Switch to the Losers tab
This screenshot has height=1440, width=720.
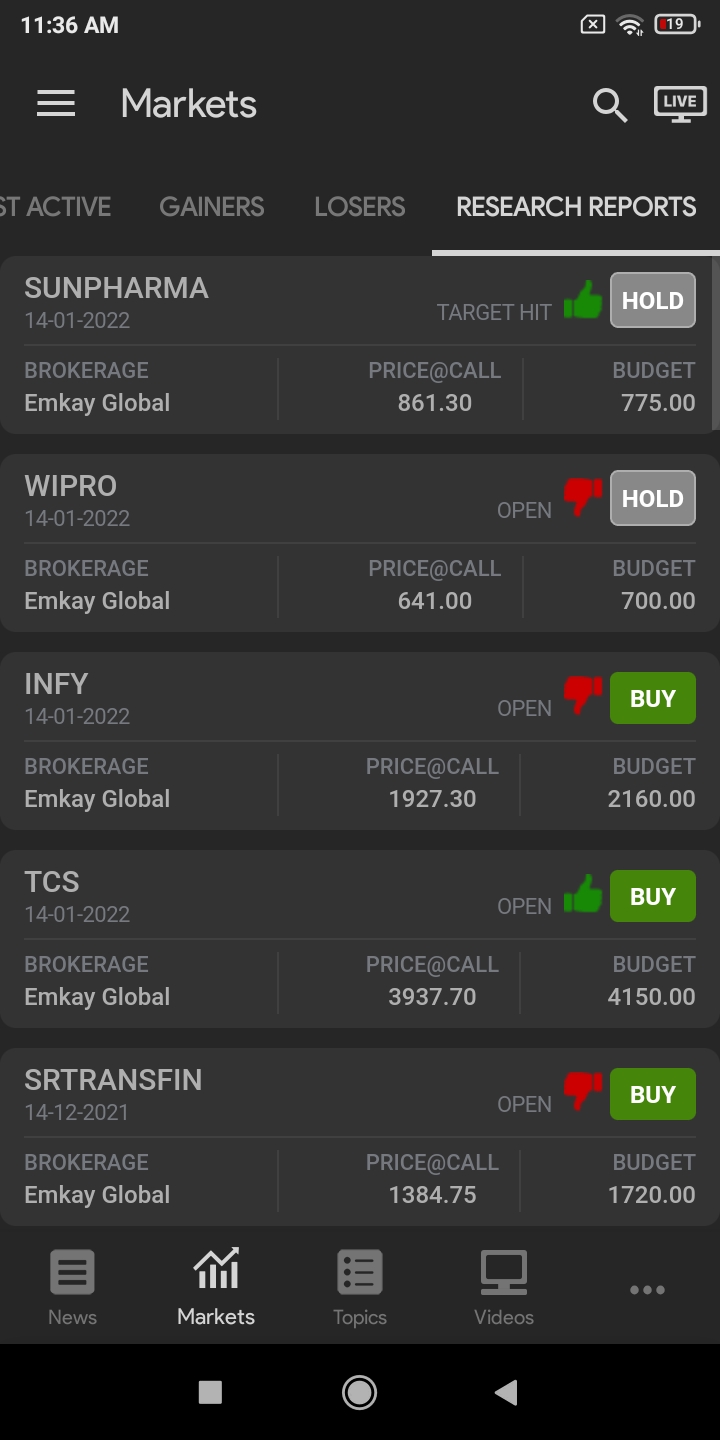click(360, 207)
